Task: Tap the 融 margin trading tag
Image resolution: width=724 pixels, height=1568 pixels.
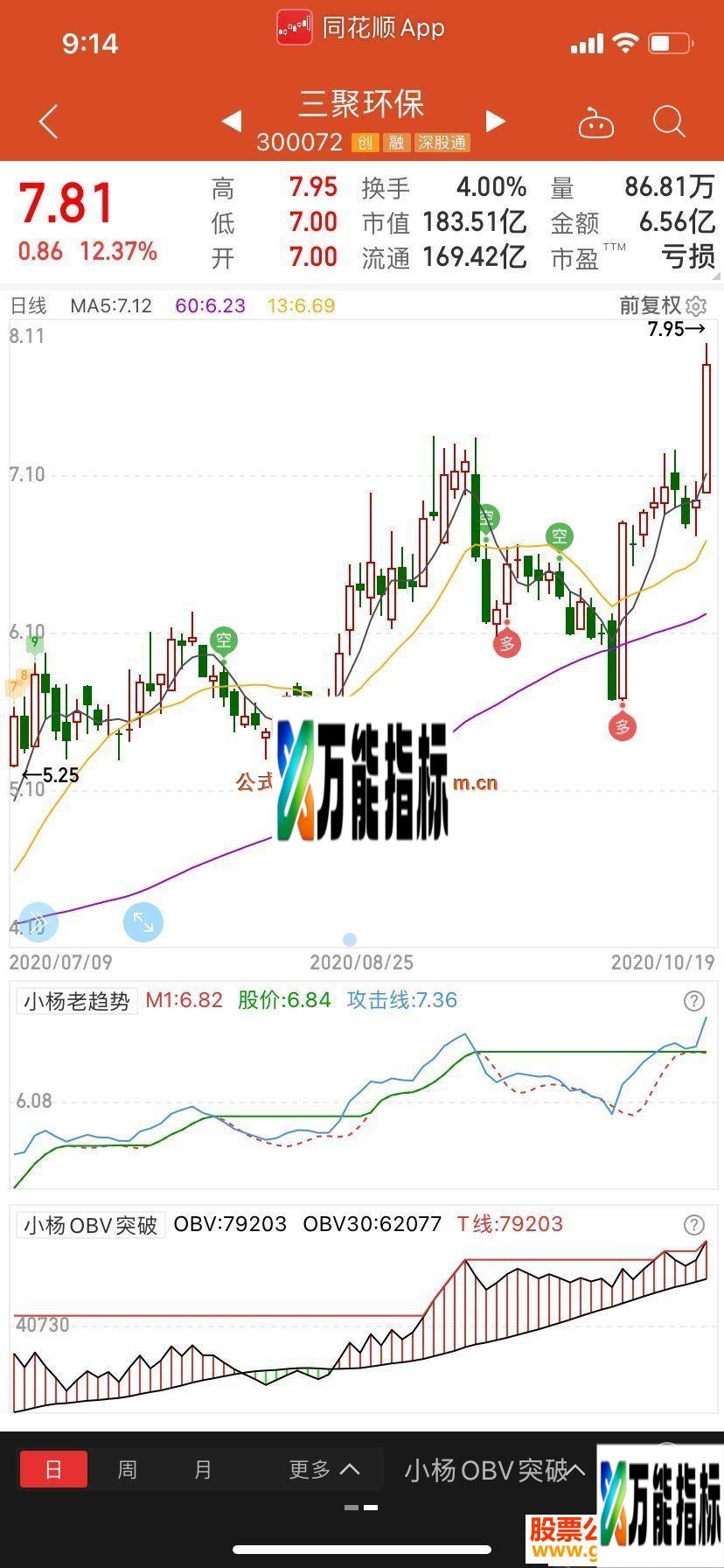Action: (395, 143)
